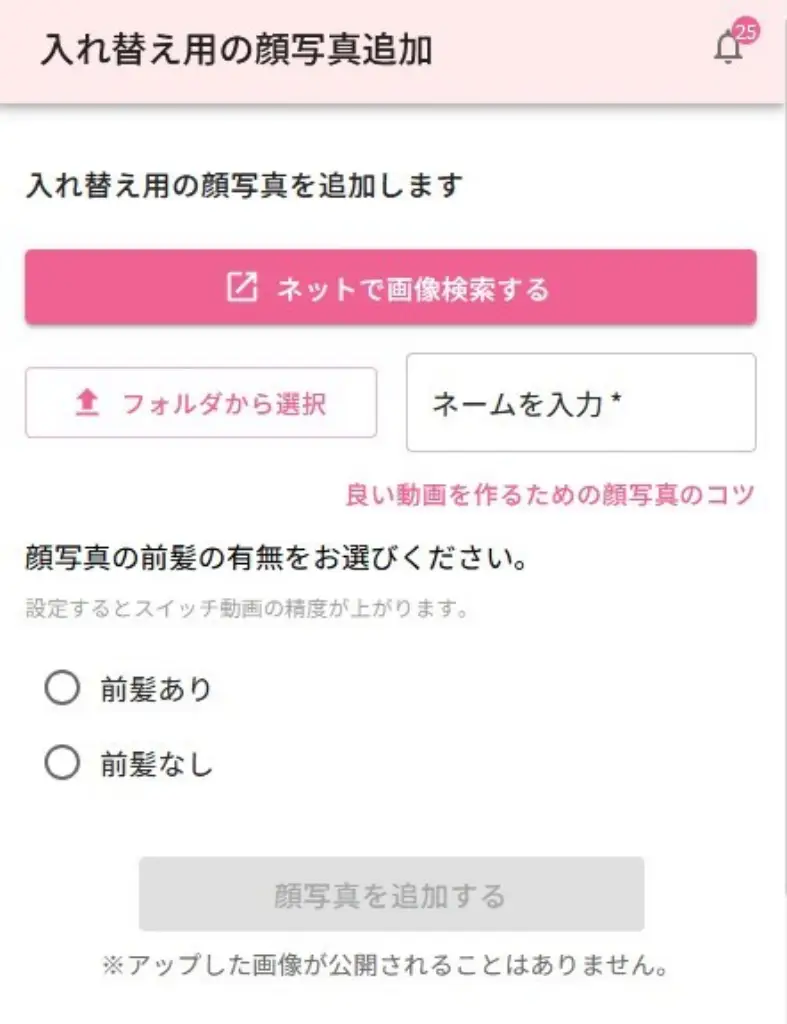The height and width of the screenshot is (1024, 787).
Task: Tap the ネットで画像検索する button
Action: tap(390, 288)
